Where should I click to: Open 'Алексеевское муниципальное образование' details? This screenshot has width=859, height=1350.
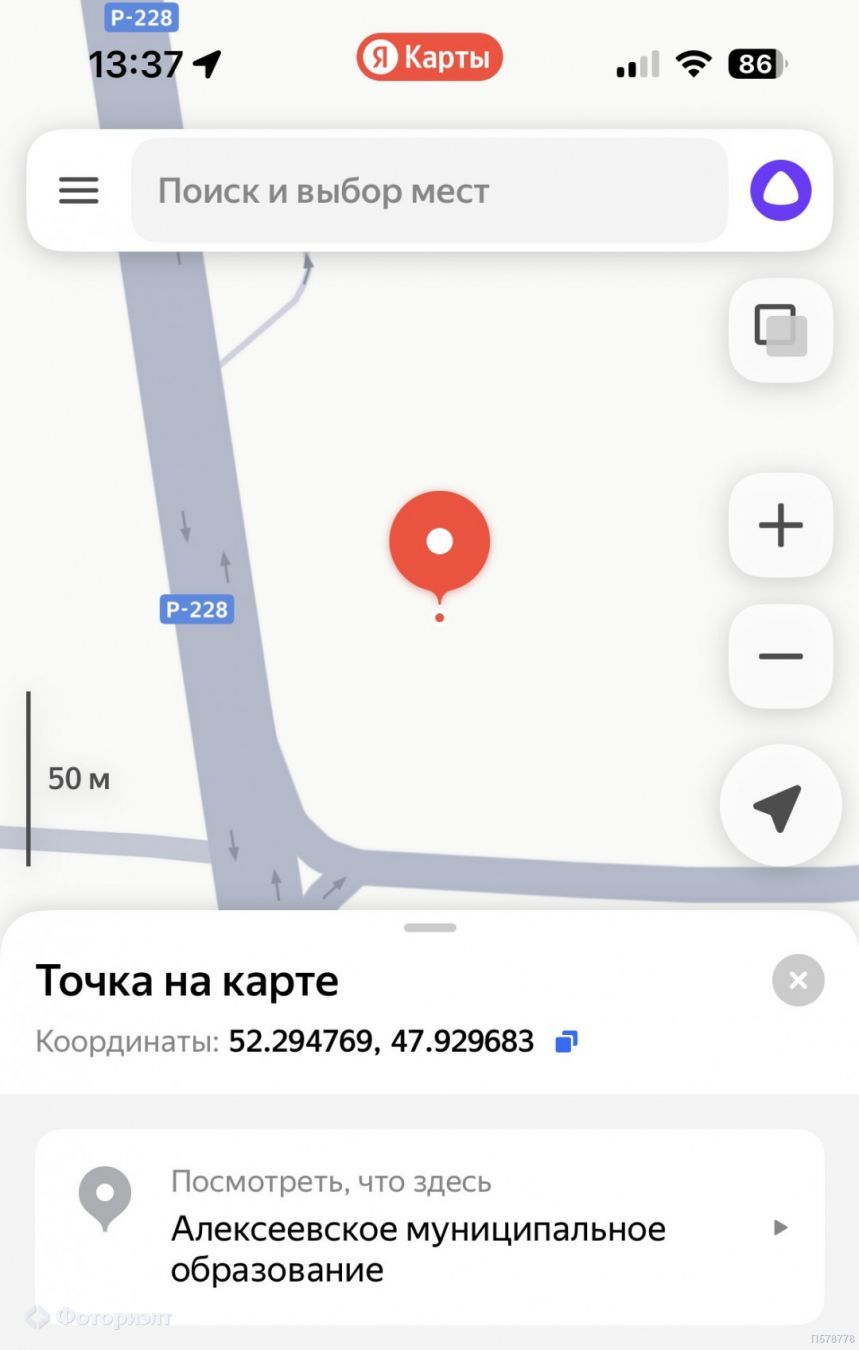(430, 1227)
